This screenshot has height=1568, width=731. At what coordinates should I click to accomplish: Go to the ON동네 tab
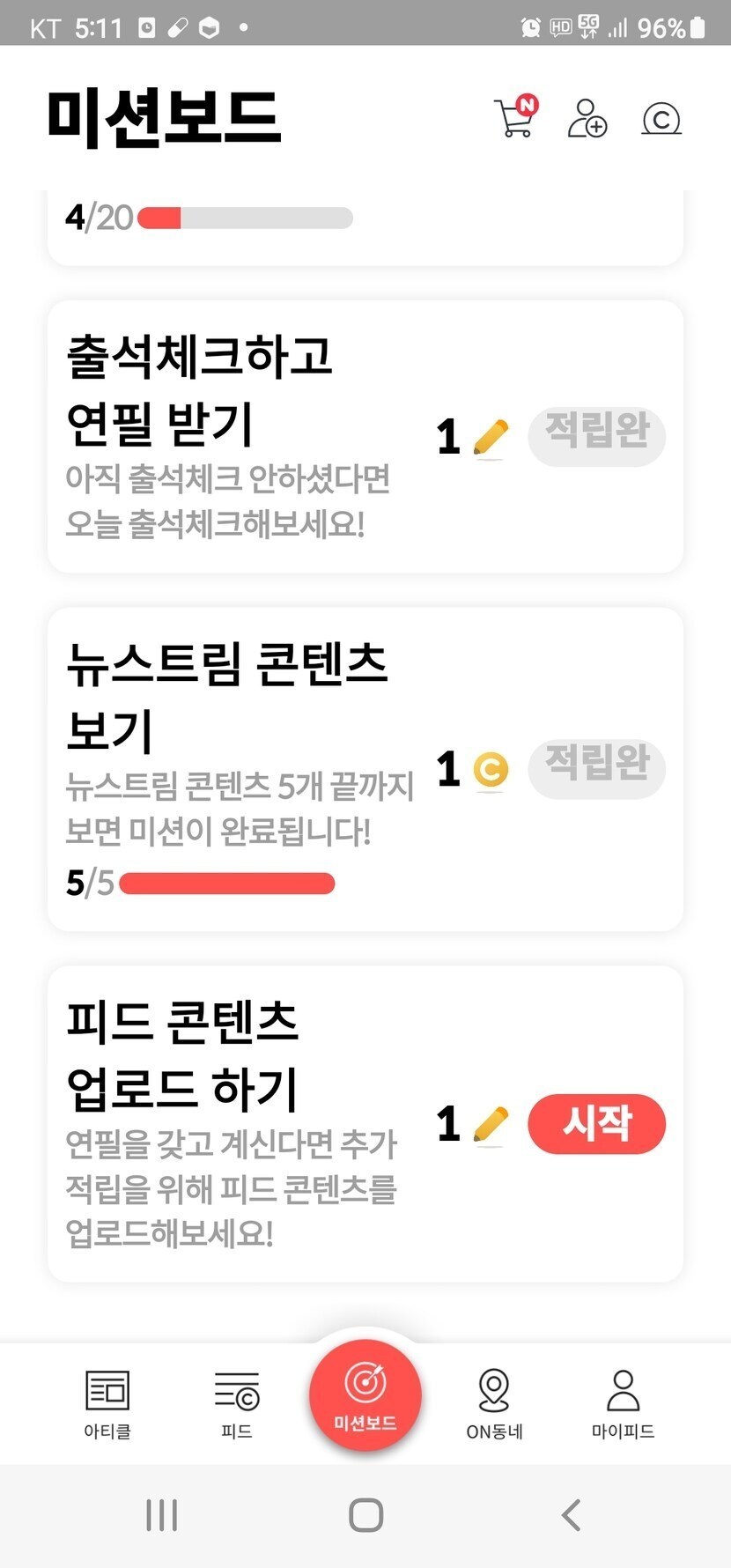(x=494, y=1405)
